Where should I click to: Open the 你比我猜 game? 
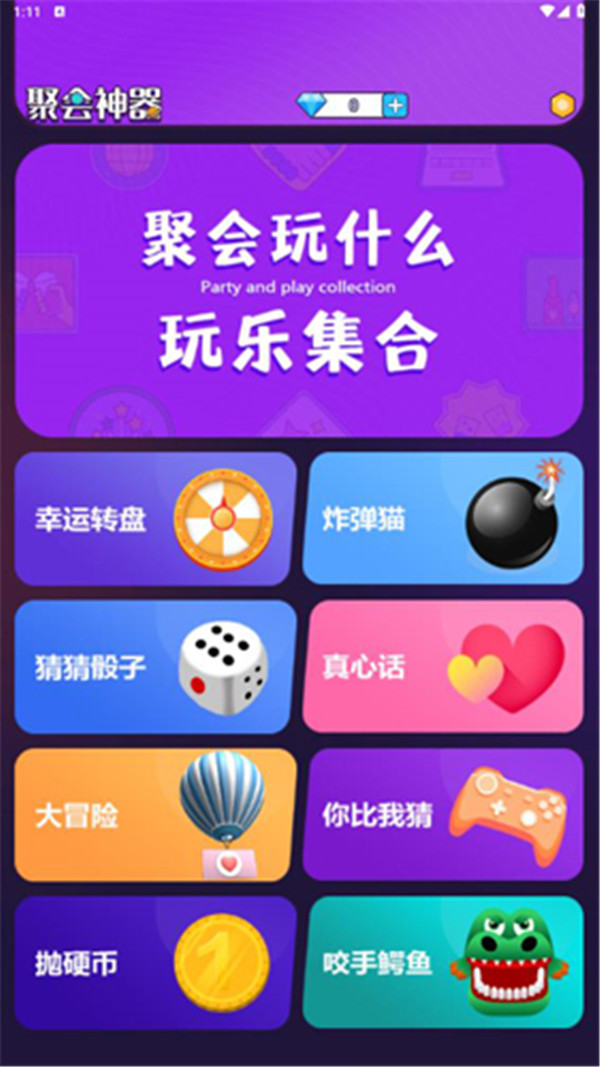pos(443,815)
